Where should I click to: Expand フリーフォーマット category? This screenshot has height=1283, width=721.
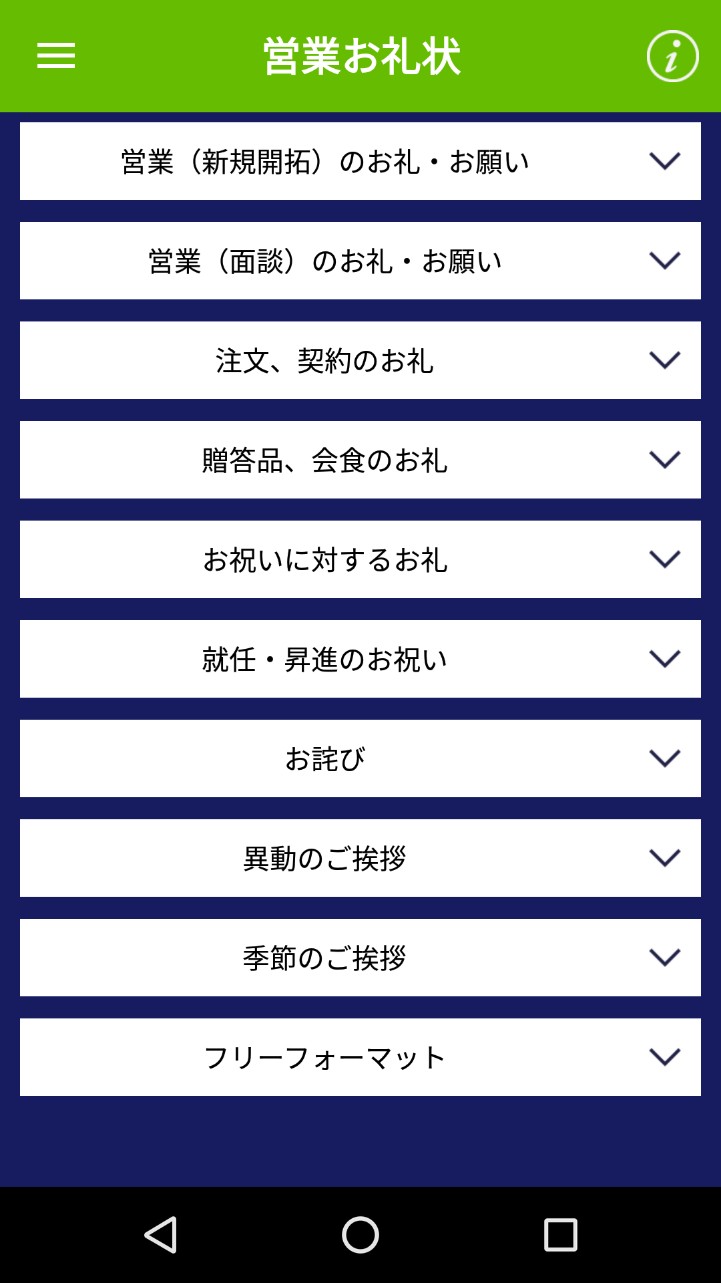click(360, 1057)
